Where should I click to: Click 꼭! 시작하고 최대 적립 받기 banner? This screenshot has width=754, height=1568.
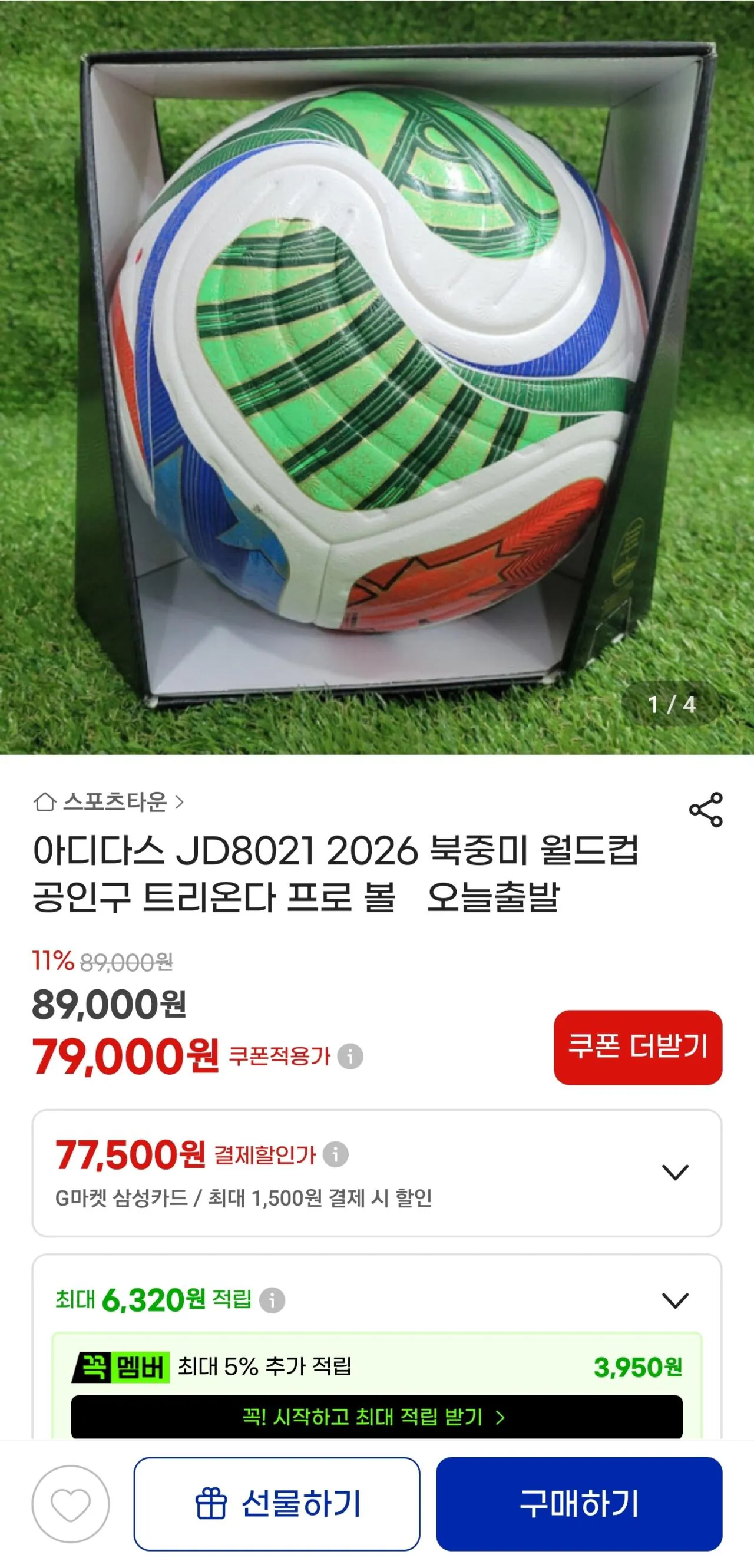(378, 1417)
